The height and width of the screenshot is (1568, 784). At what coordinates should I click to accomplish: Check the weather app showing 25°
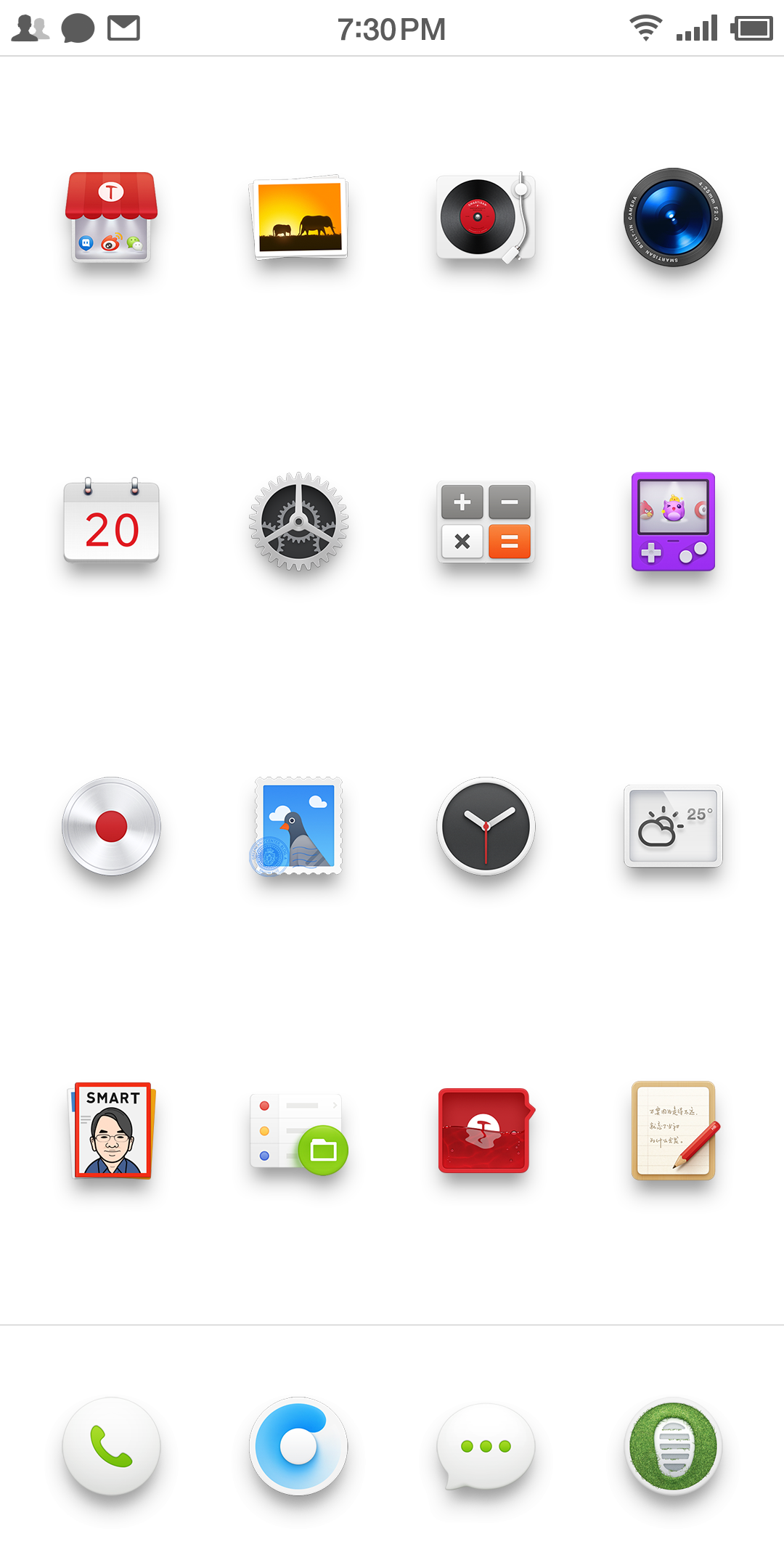tap(673, 826)
